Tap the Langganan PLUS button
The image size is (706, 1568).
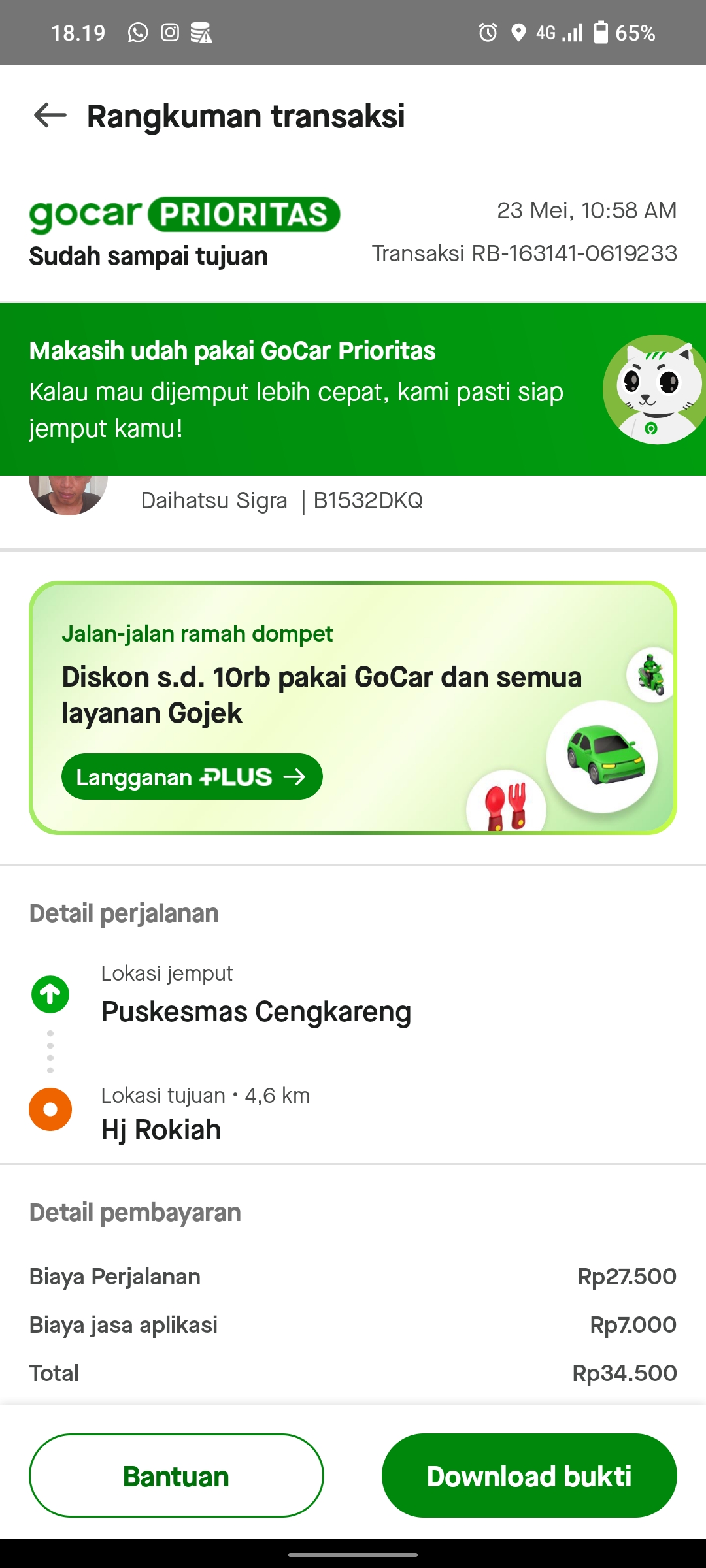pos(192,777)
